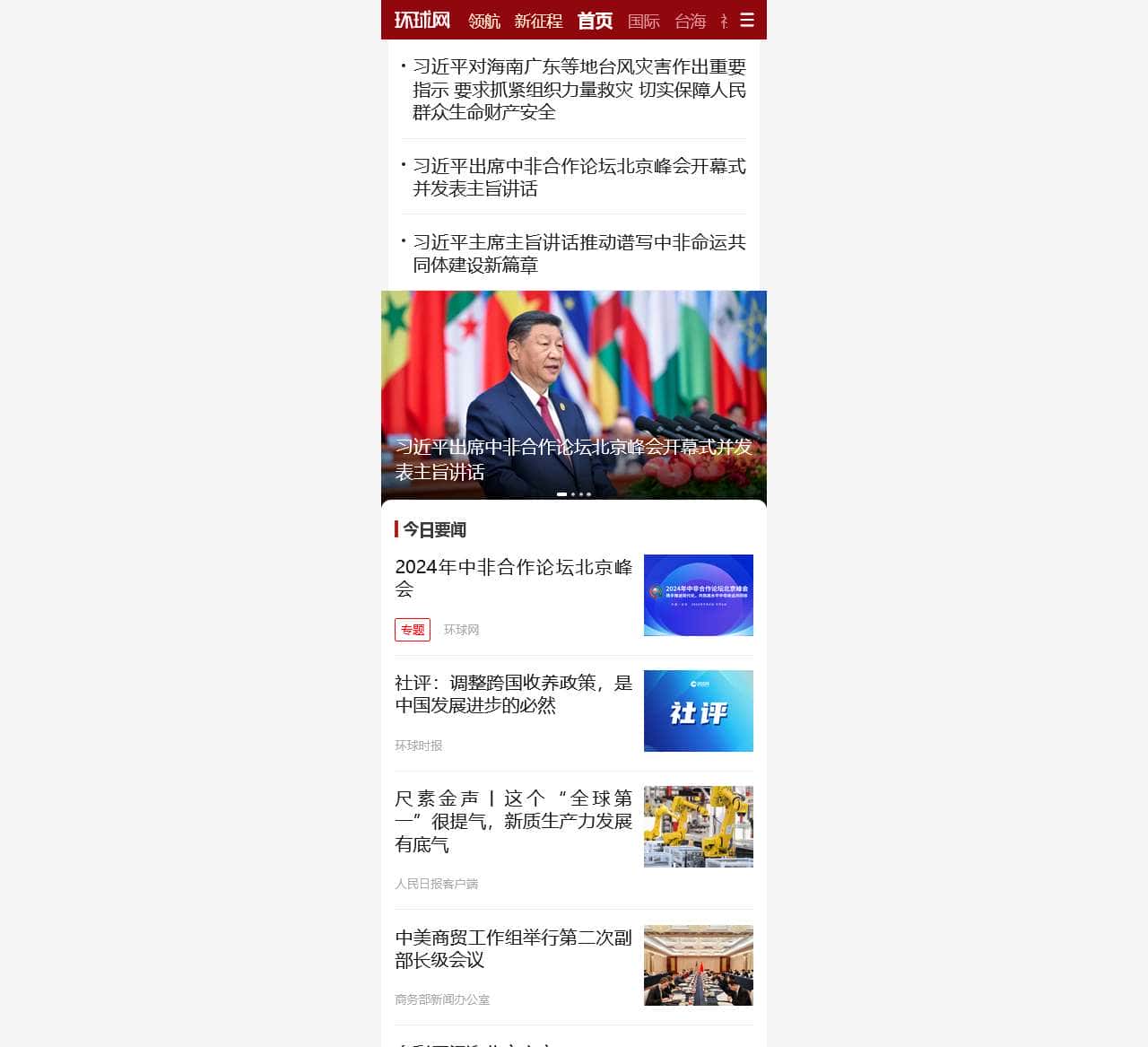Switch to the 国际 tab
The height and width of the screenshot is (1047, 1148).
tap(644, 21)
